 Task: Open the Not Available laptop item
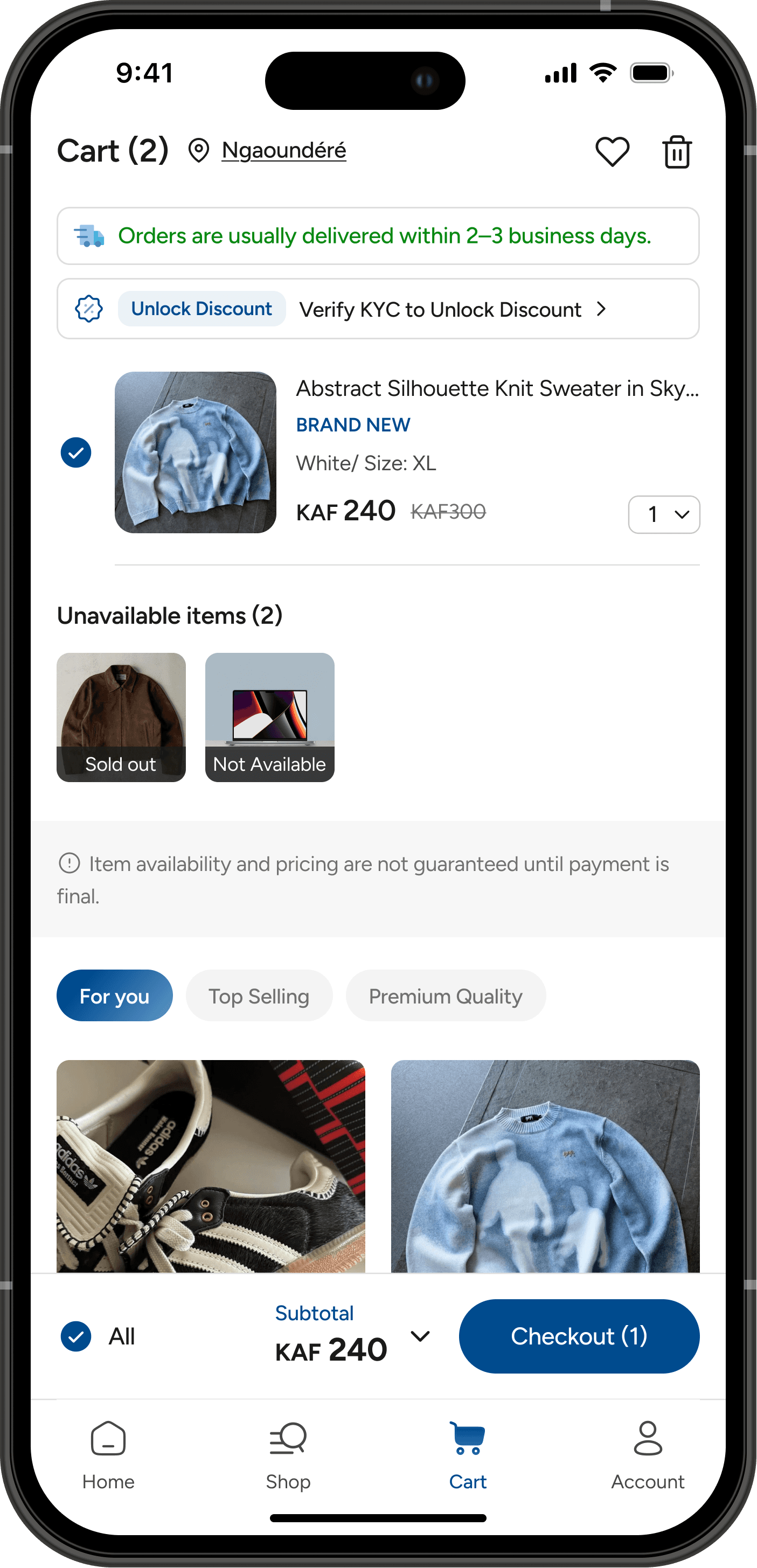coord(270,717)
